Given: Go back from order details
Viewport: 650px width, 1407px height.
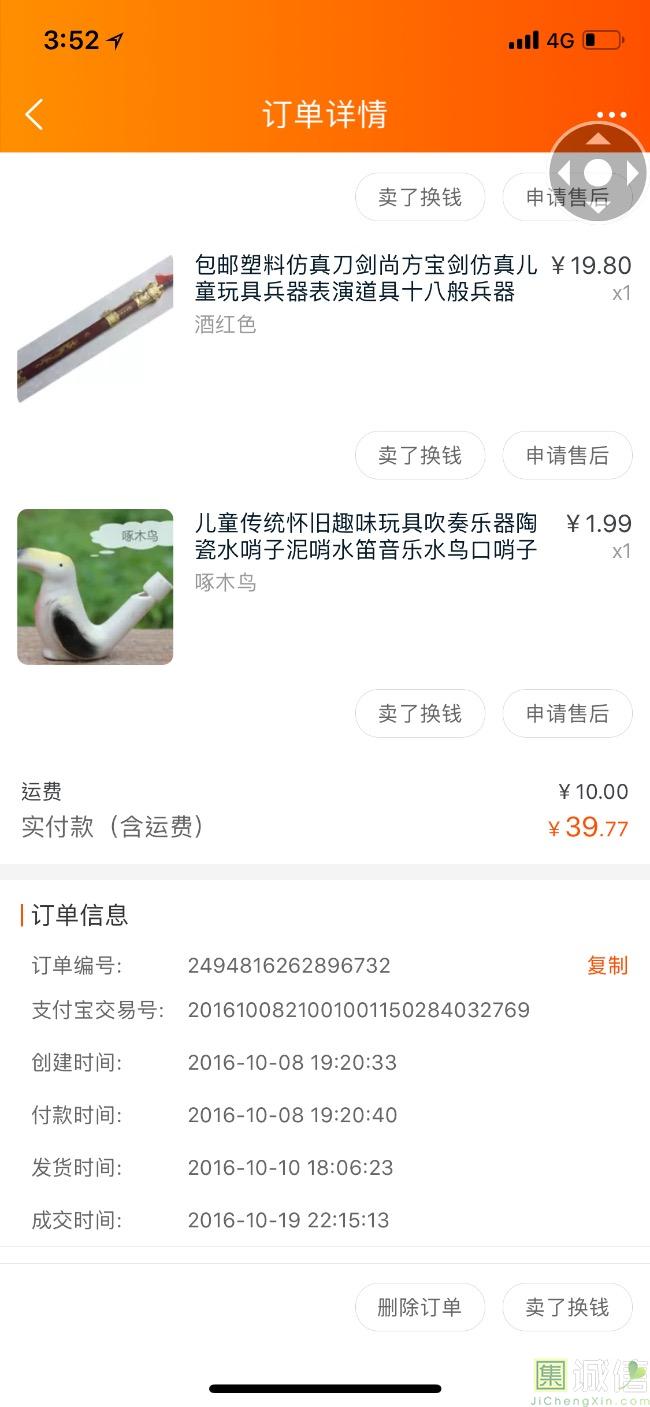Looking at the screenshot, I should click(x=34, y=114).
